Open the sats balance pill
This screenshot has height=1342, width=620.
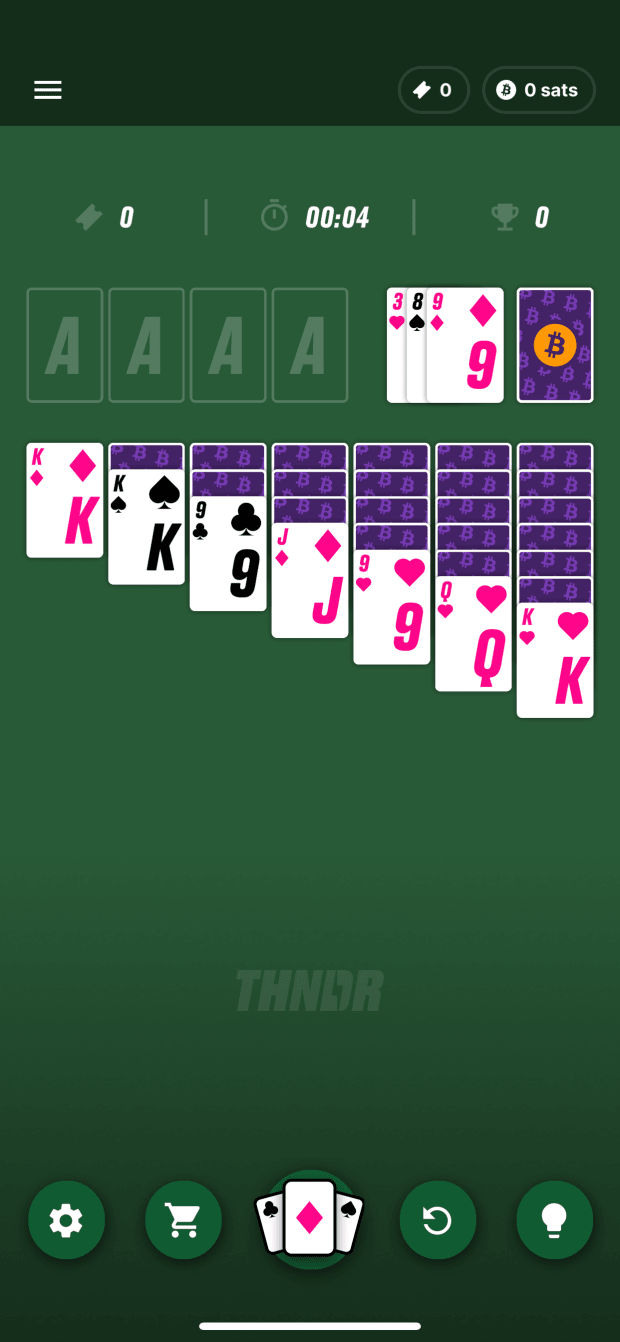coord(538,90)
